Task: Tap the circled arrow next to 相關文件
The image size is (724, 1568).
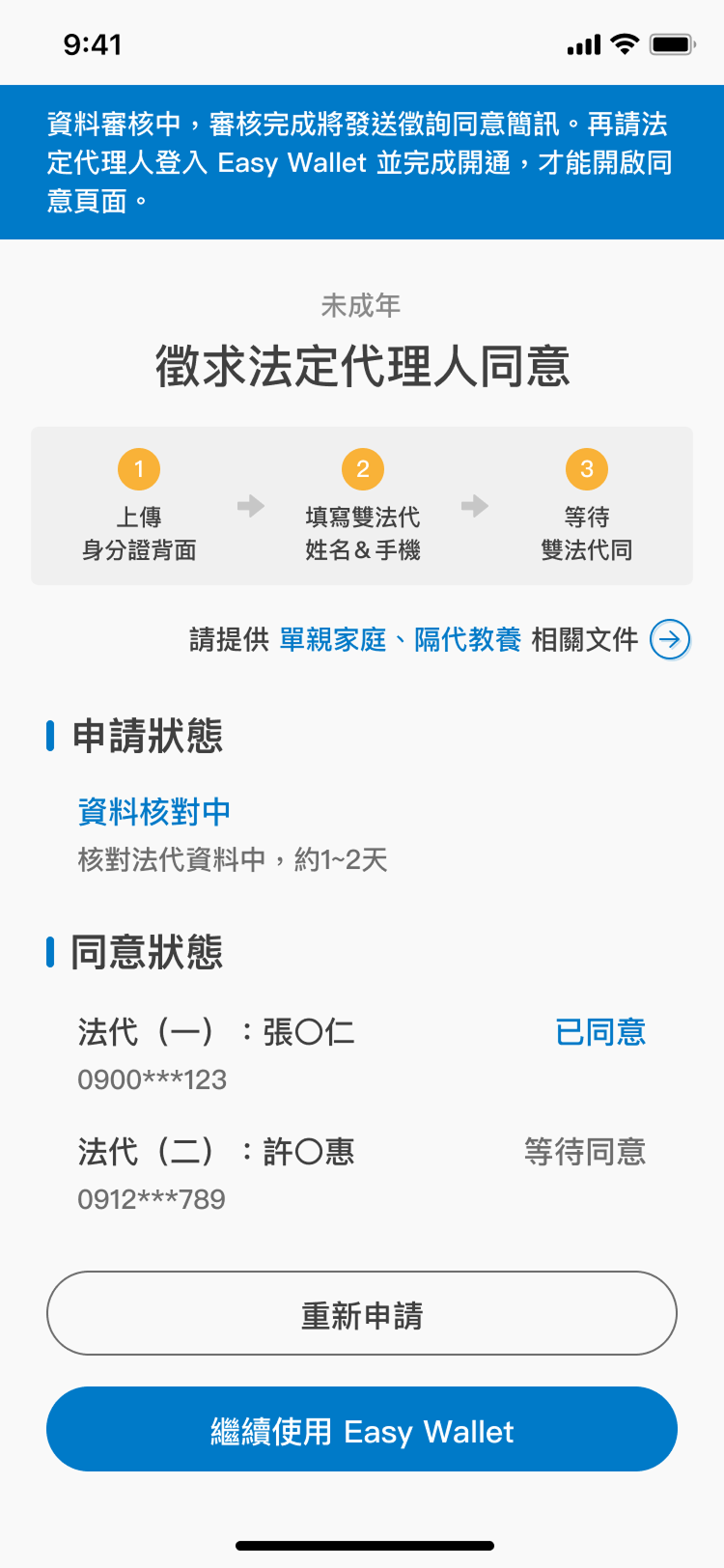Action: (x=670, y=639)
